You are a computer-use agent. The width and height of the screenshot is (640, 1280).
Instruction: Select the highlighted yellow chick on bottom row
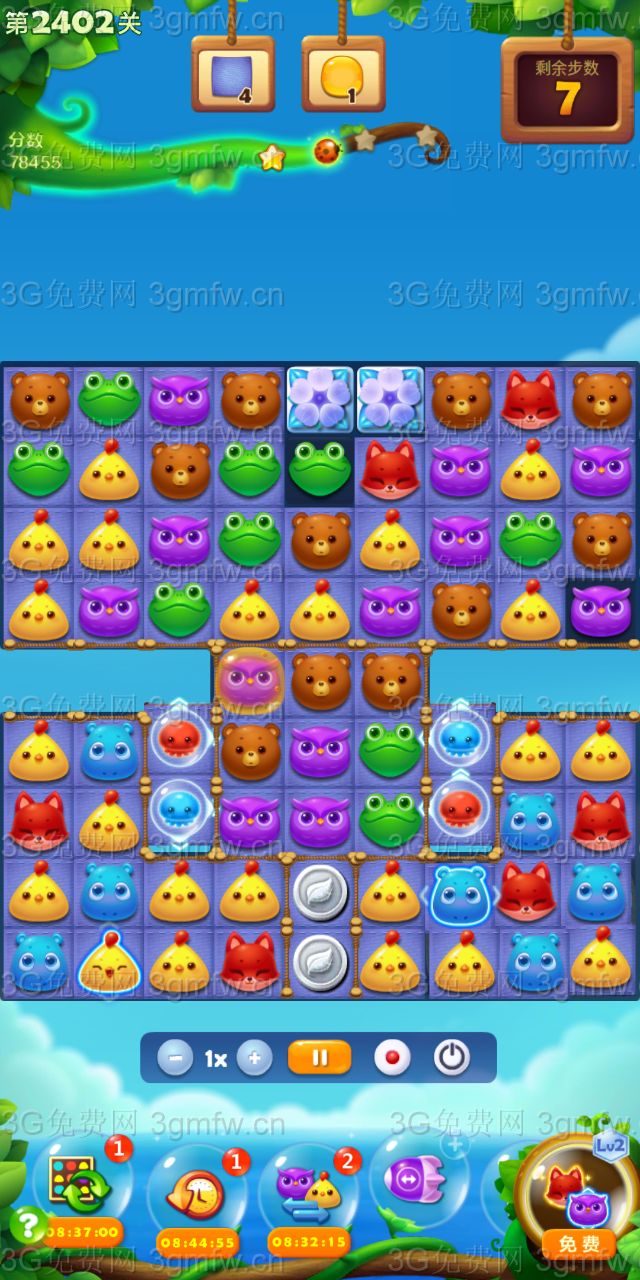point(109,964)
